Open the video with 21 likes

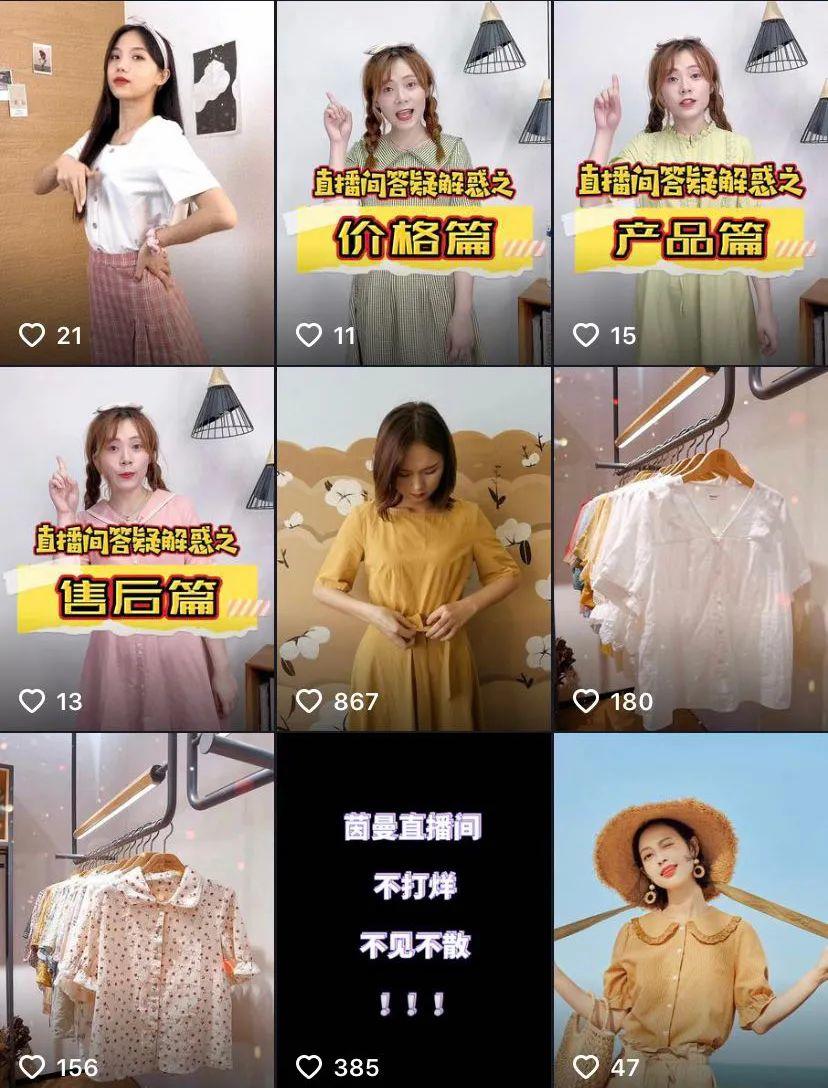(137, 183)
